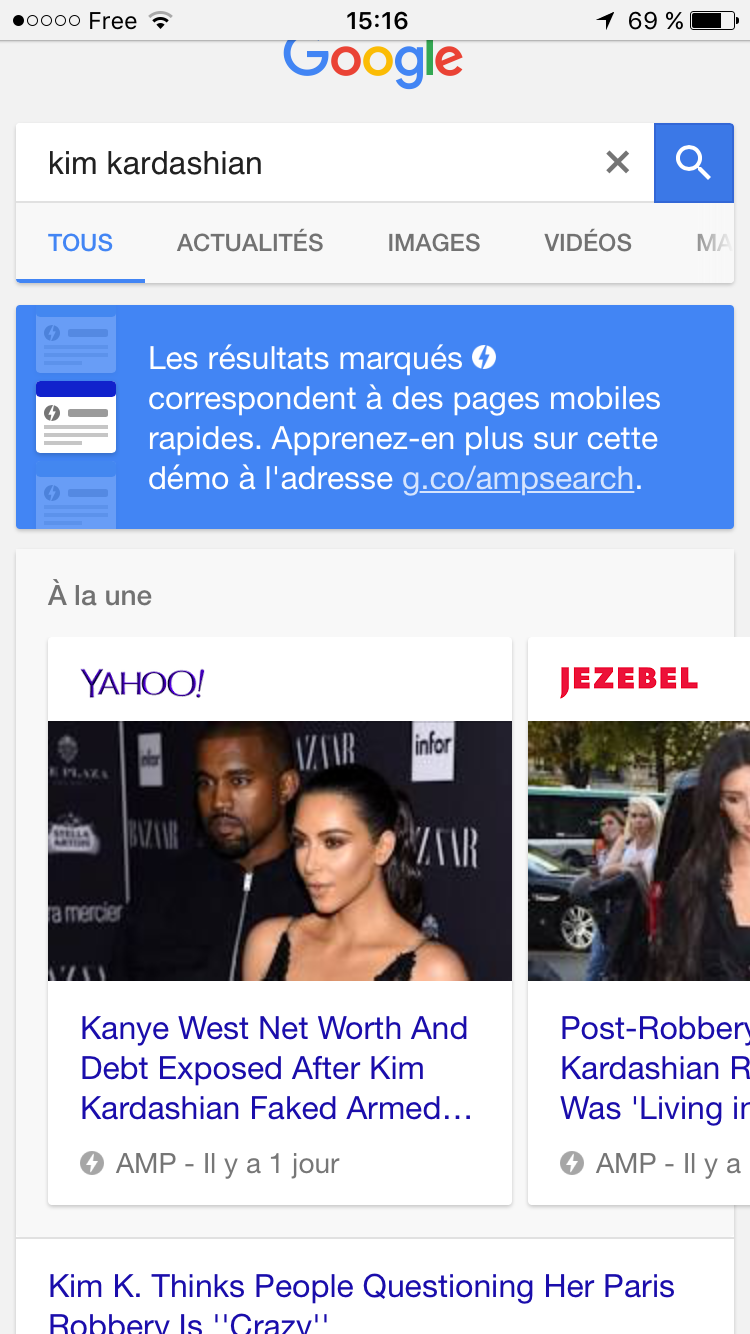This screenshot has height=1334, width=750.
Task: Open the g.co/ampsearch link
Action: (x=518, y=479)
